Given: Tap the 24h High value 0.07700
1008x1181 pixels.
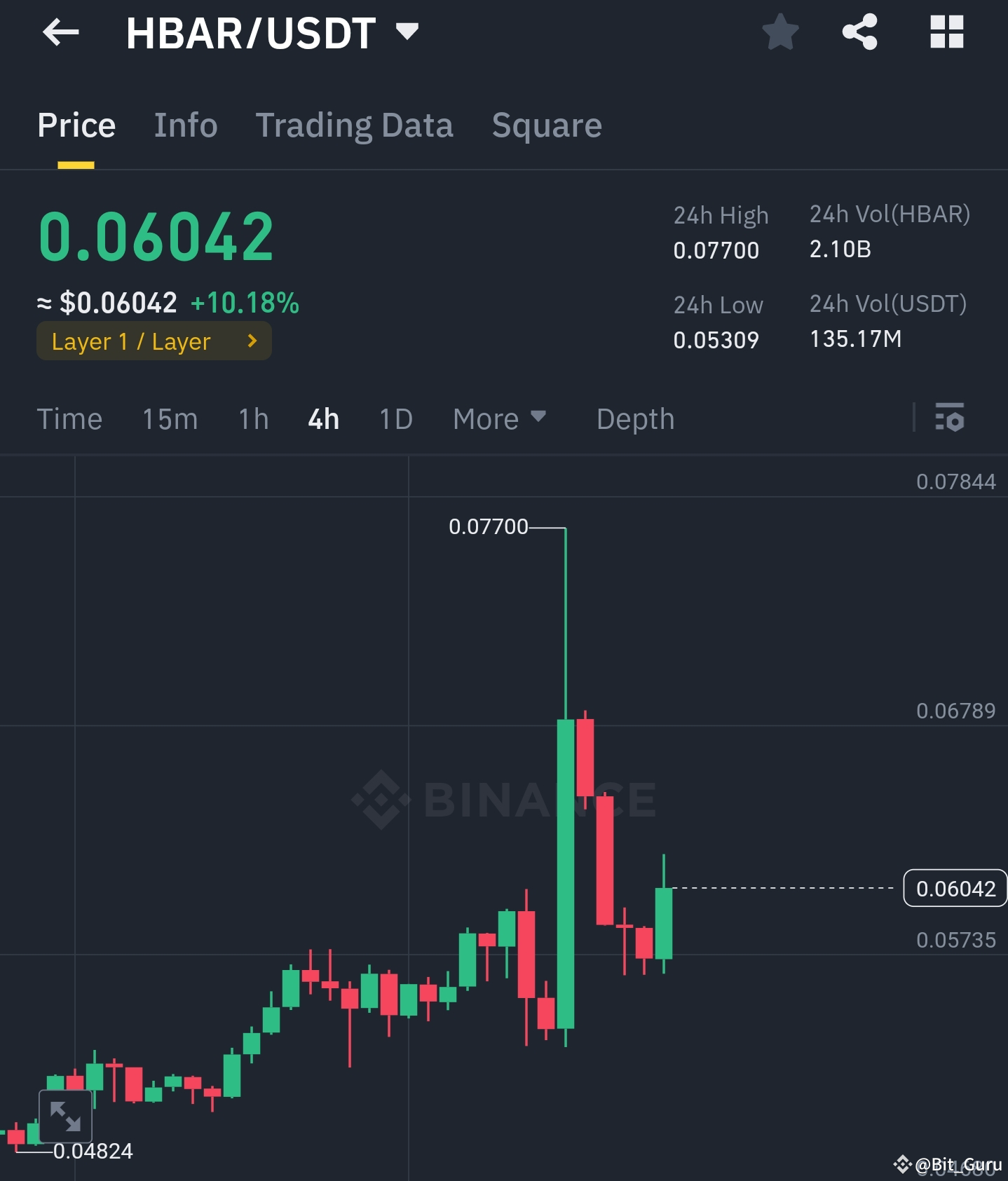Looking at the screenshot, I should tap(716, 250).
